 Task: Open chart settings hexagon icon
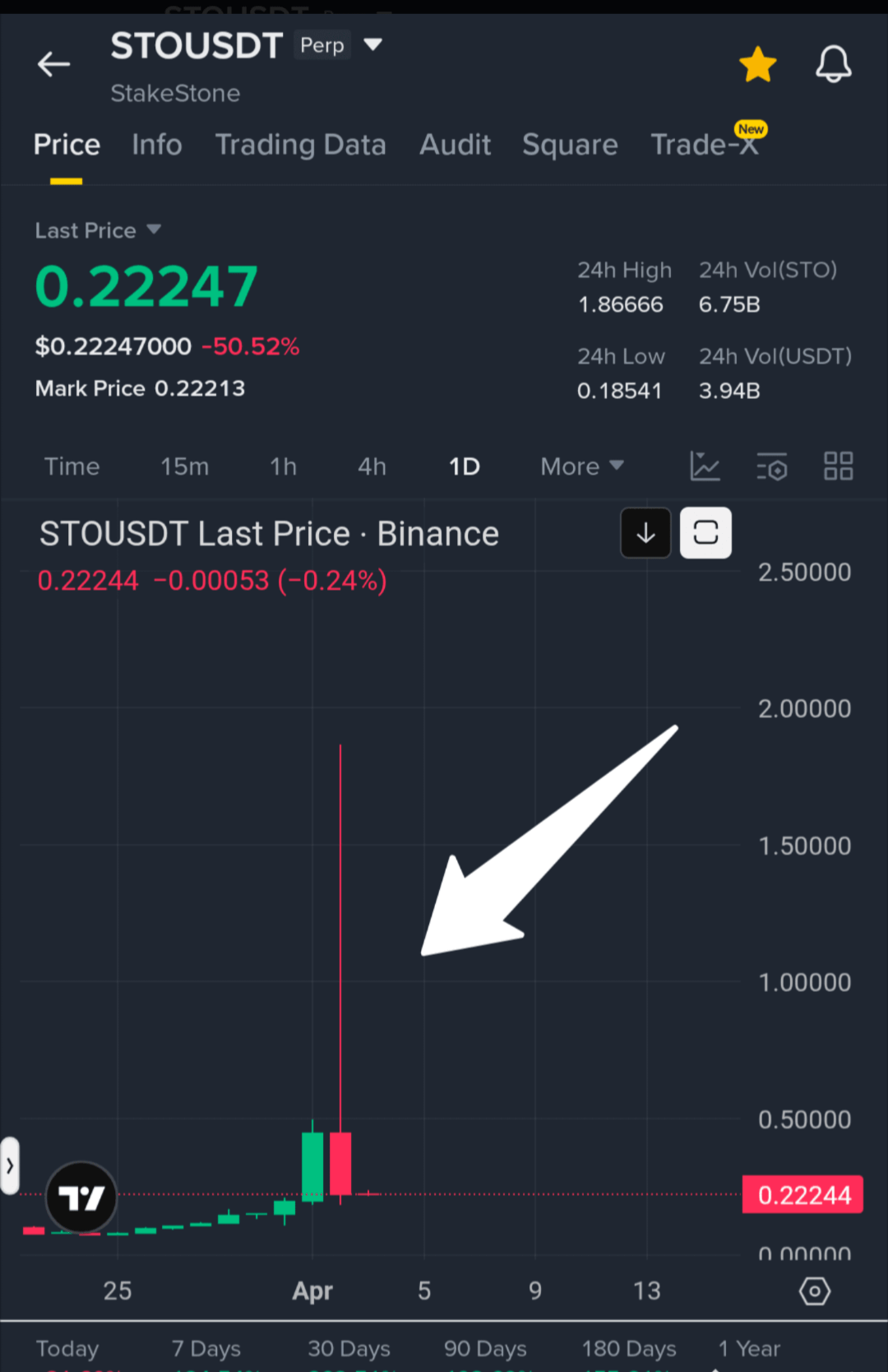pyautogui.click(x=814, y=1291)
